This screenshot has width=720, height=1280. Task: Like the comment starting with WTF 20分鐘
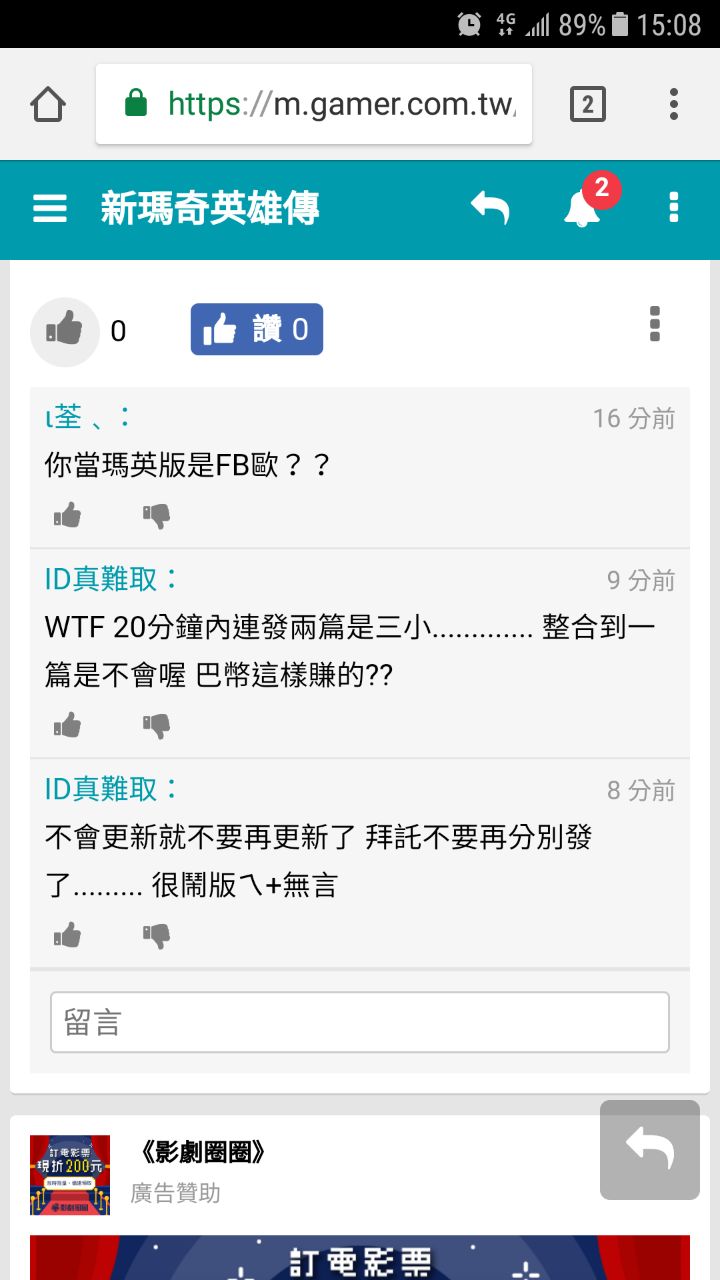click(x=67, y=726)
